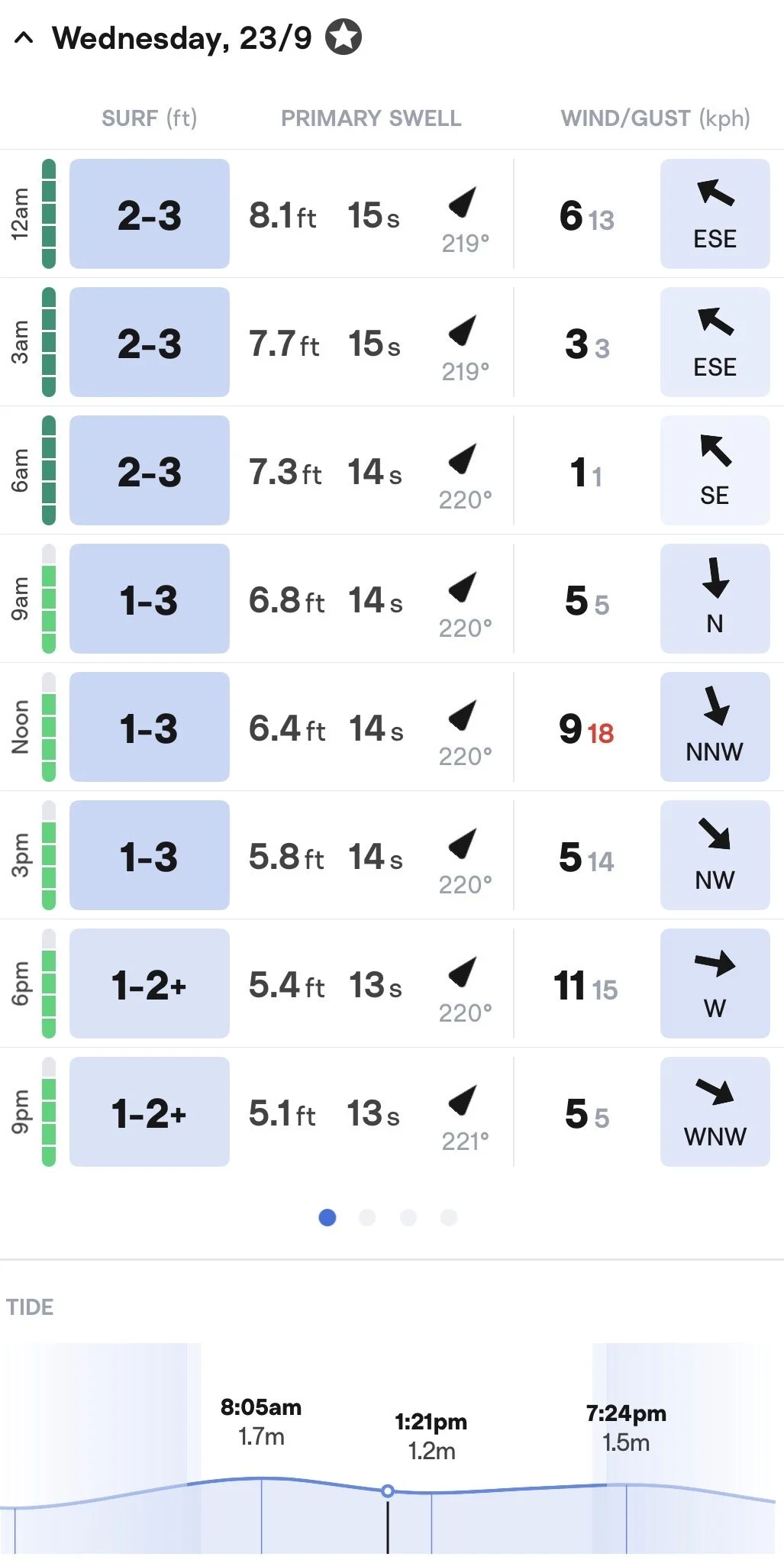Tap the star icon beside Wednesday, 23/9

344,37
